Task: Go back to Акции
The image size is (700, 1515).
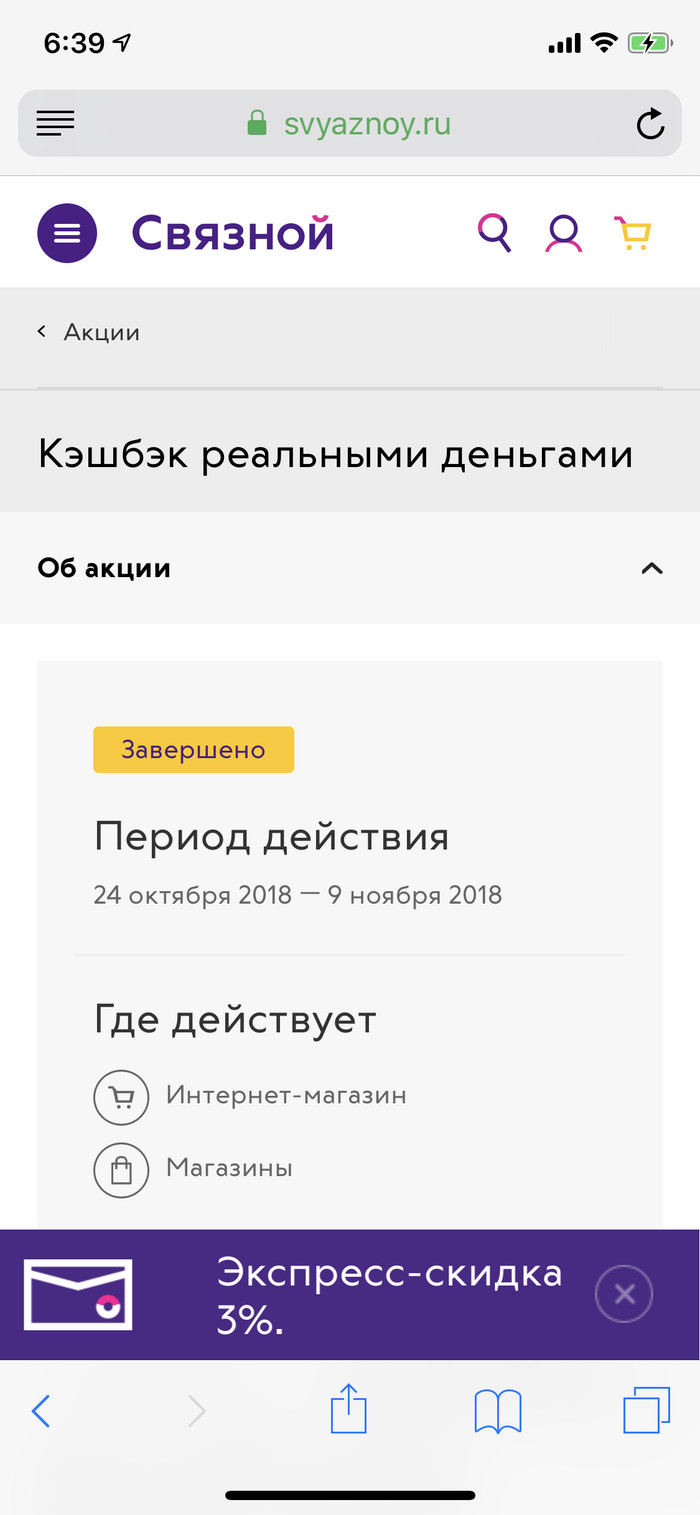Action: pos(89,332)
